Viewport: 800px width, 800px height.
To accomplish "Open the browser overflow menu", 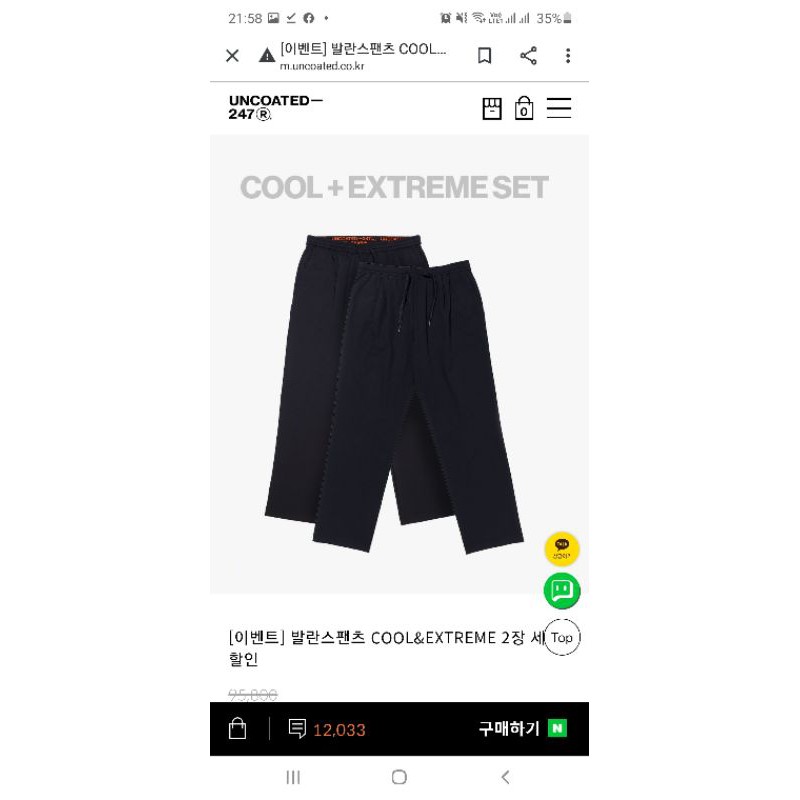I will point(568,56).
